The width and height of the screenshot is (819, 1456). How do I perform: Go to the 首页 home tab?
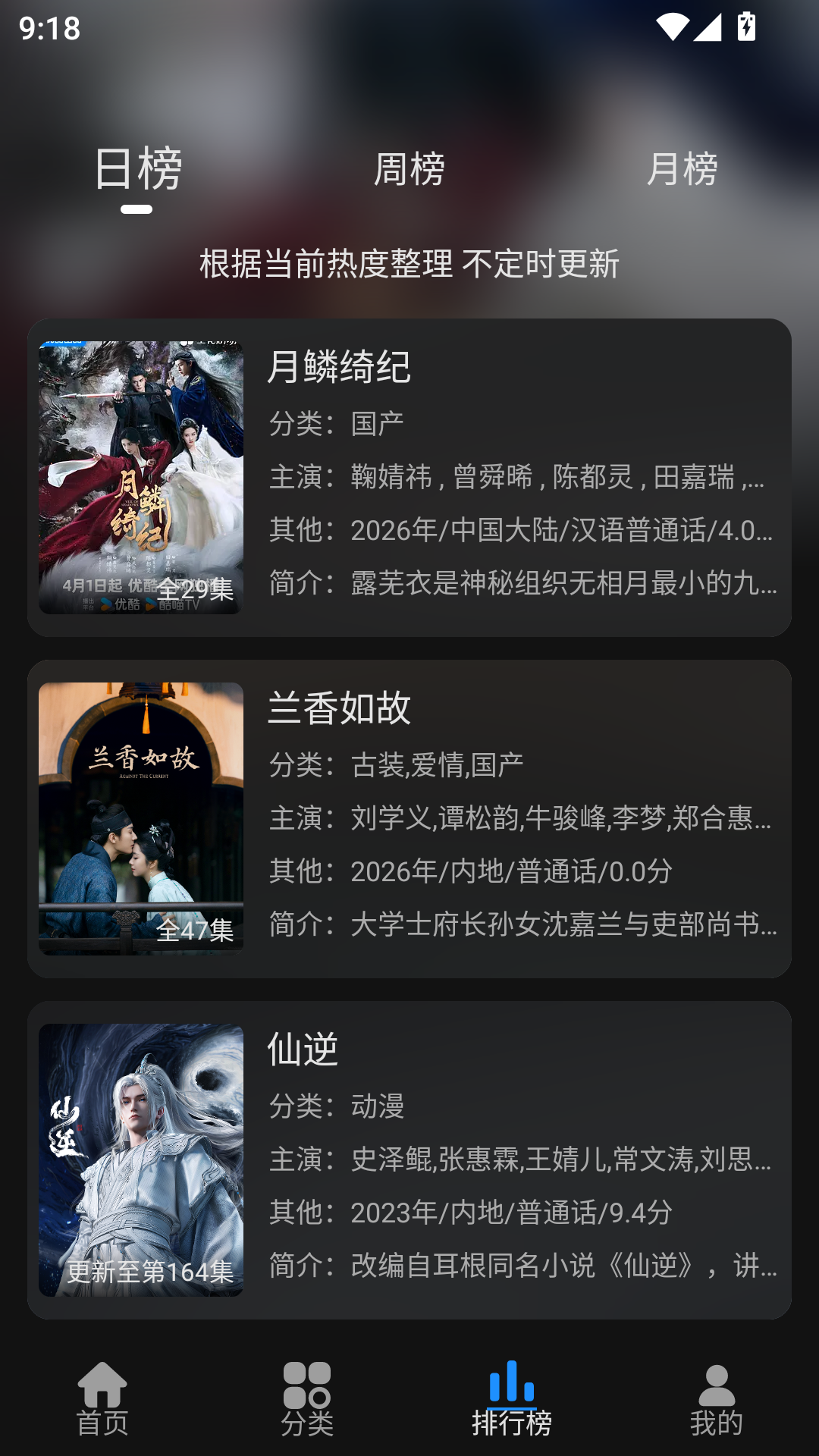click(102, 1399)
